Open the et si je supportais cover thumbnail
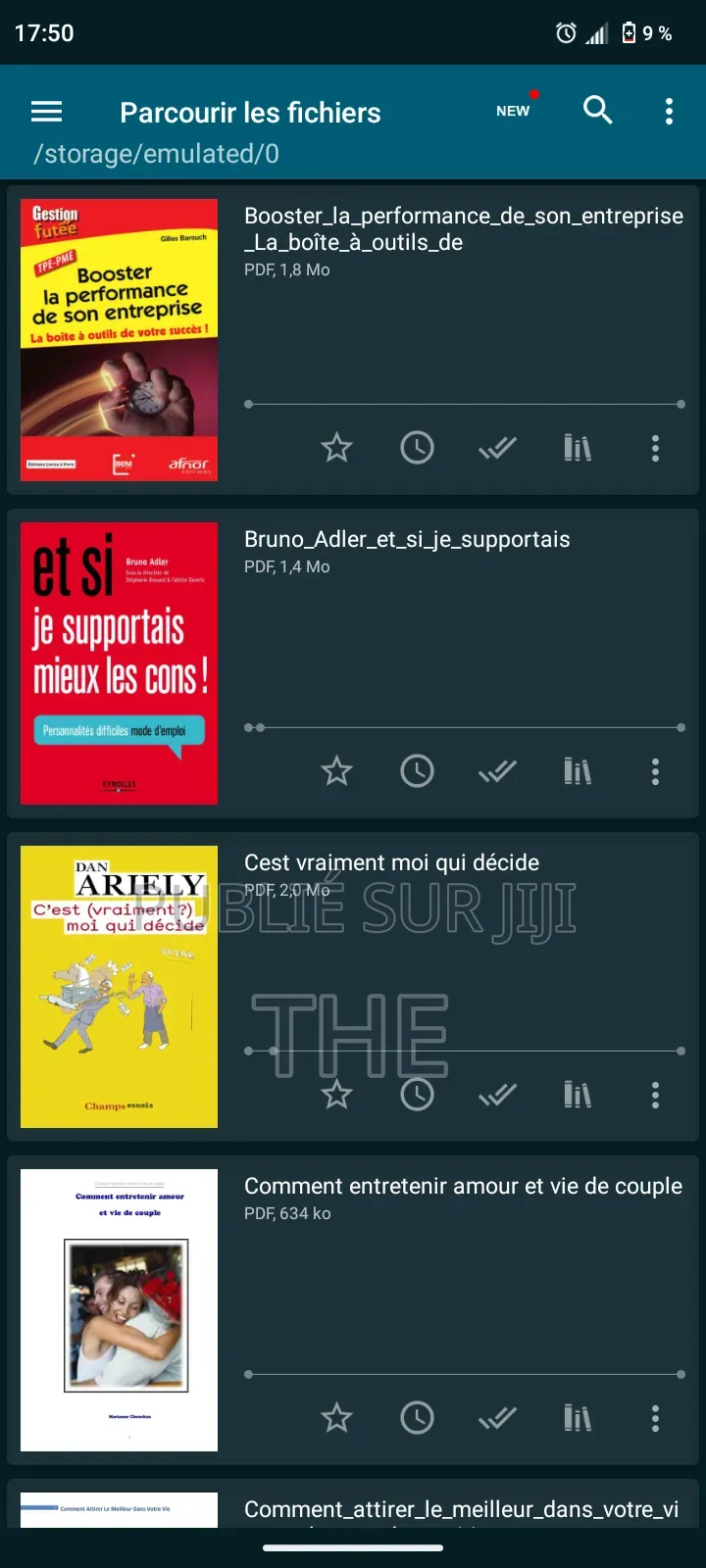 coord(119,662)
